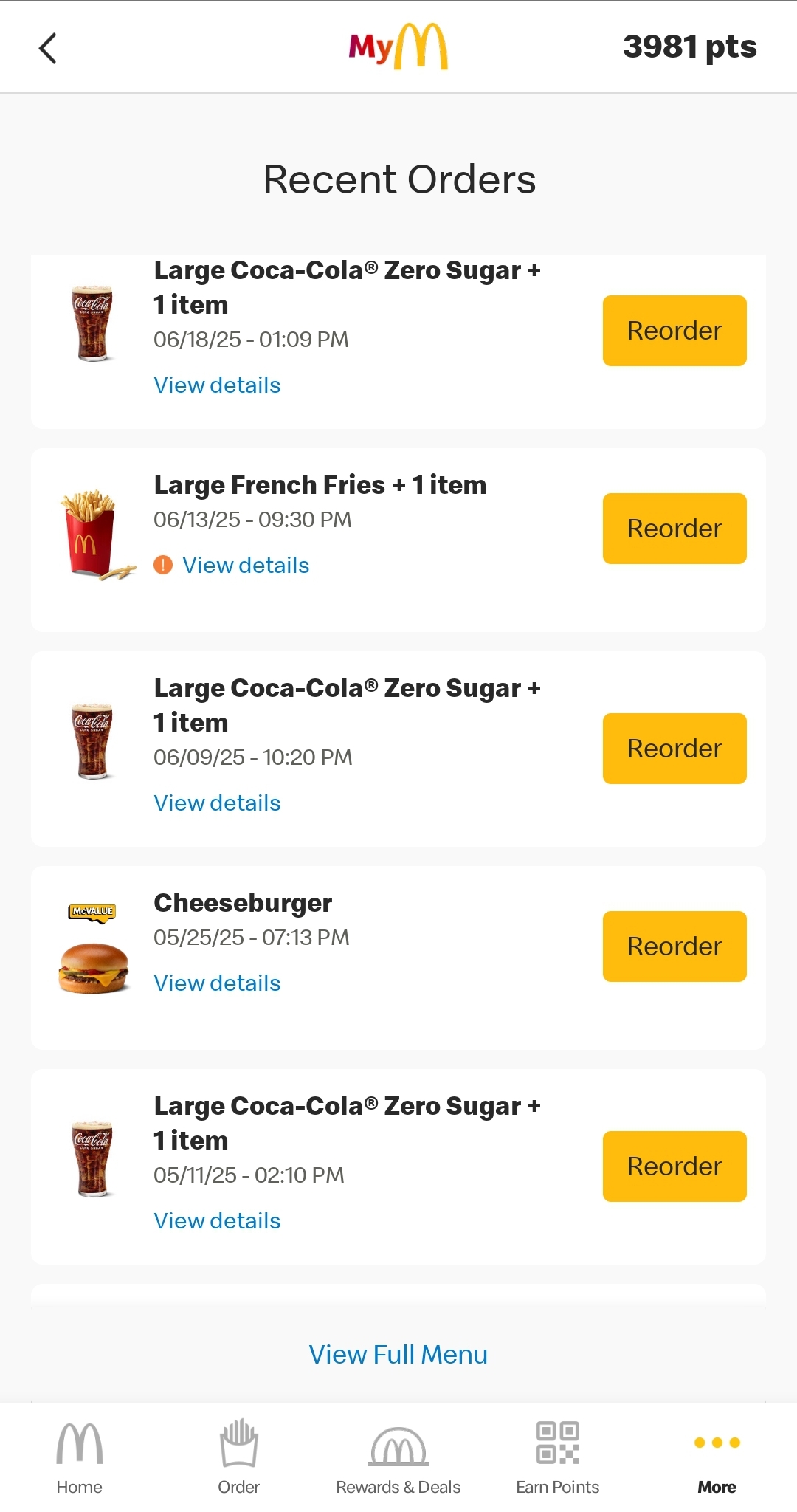The image size is (797, 1512).
Task: Open View Full Menu link
Action: pyautogui.click(x=398, y=1355)
